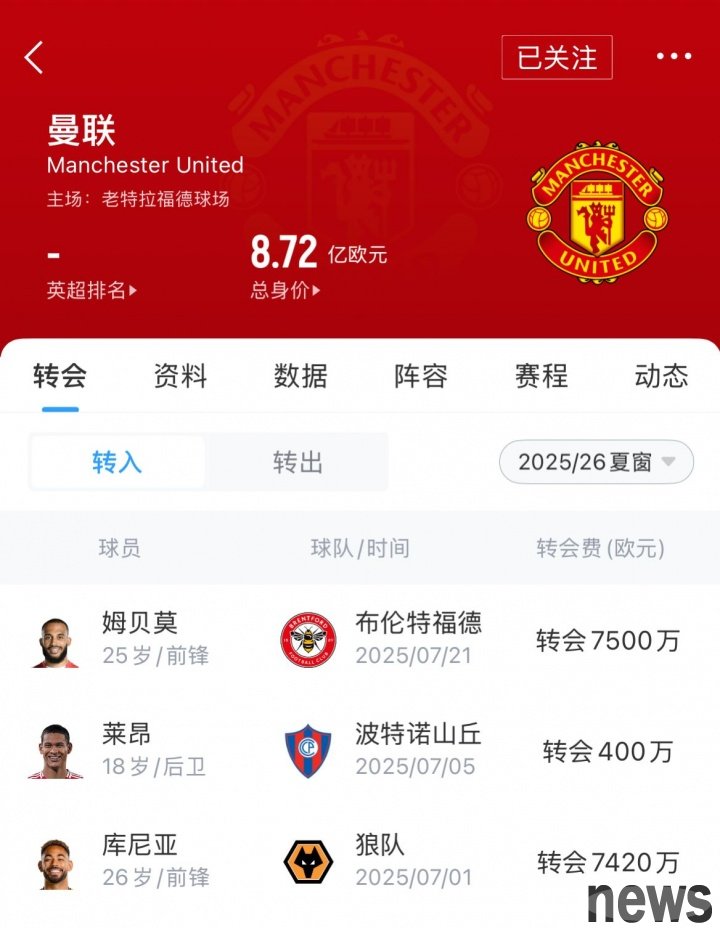This screenshot has height=928, width=720.
Task: Tap the 已关注 following button
Action: point(556,57)
